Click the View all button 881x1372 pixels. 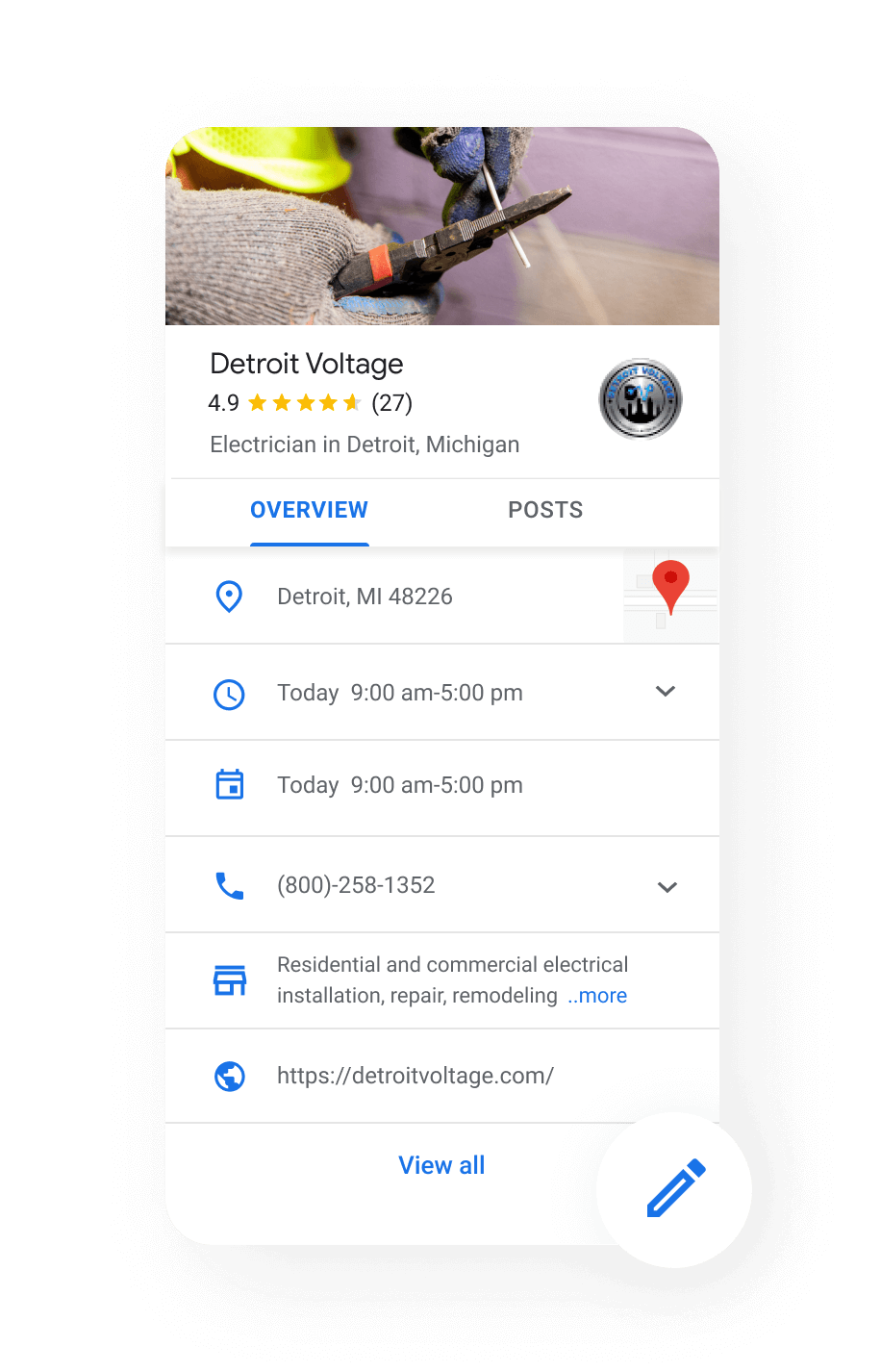tap(441, 1165)
